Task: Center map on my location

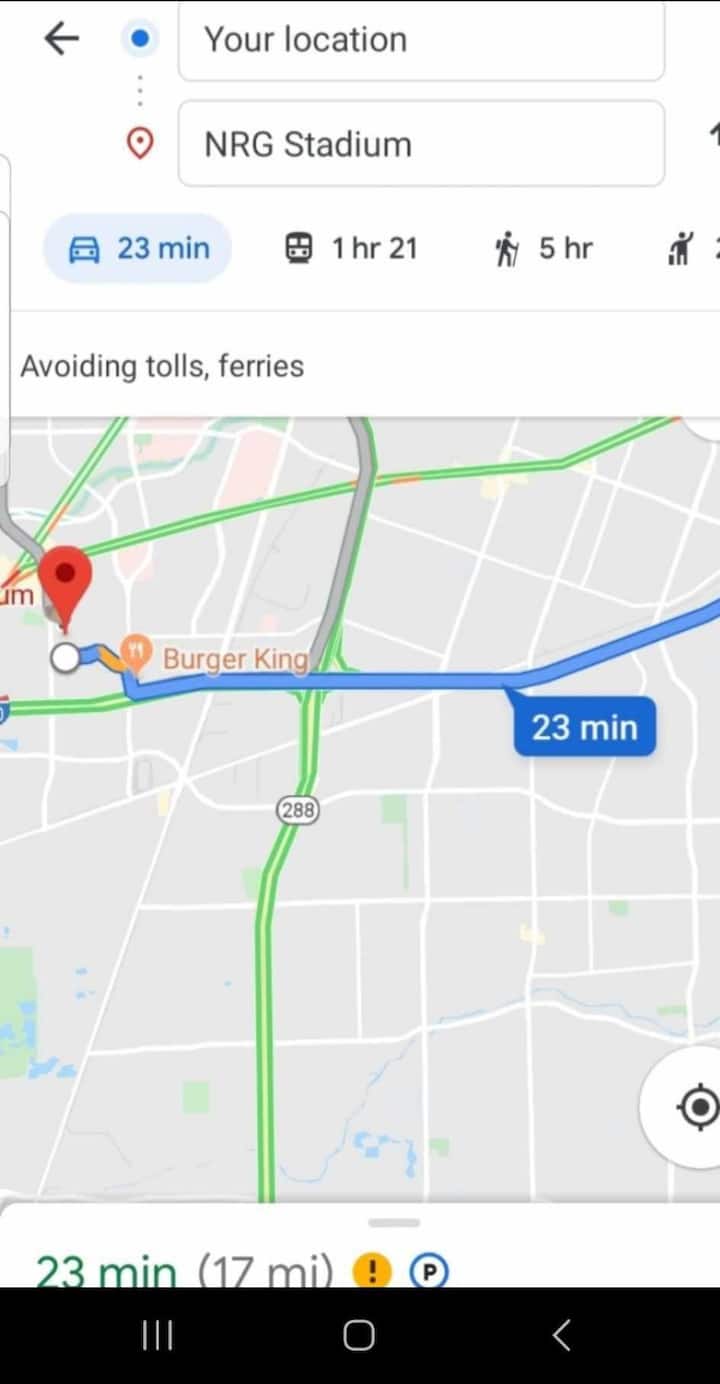Action: pos(696,1107)
